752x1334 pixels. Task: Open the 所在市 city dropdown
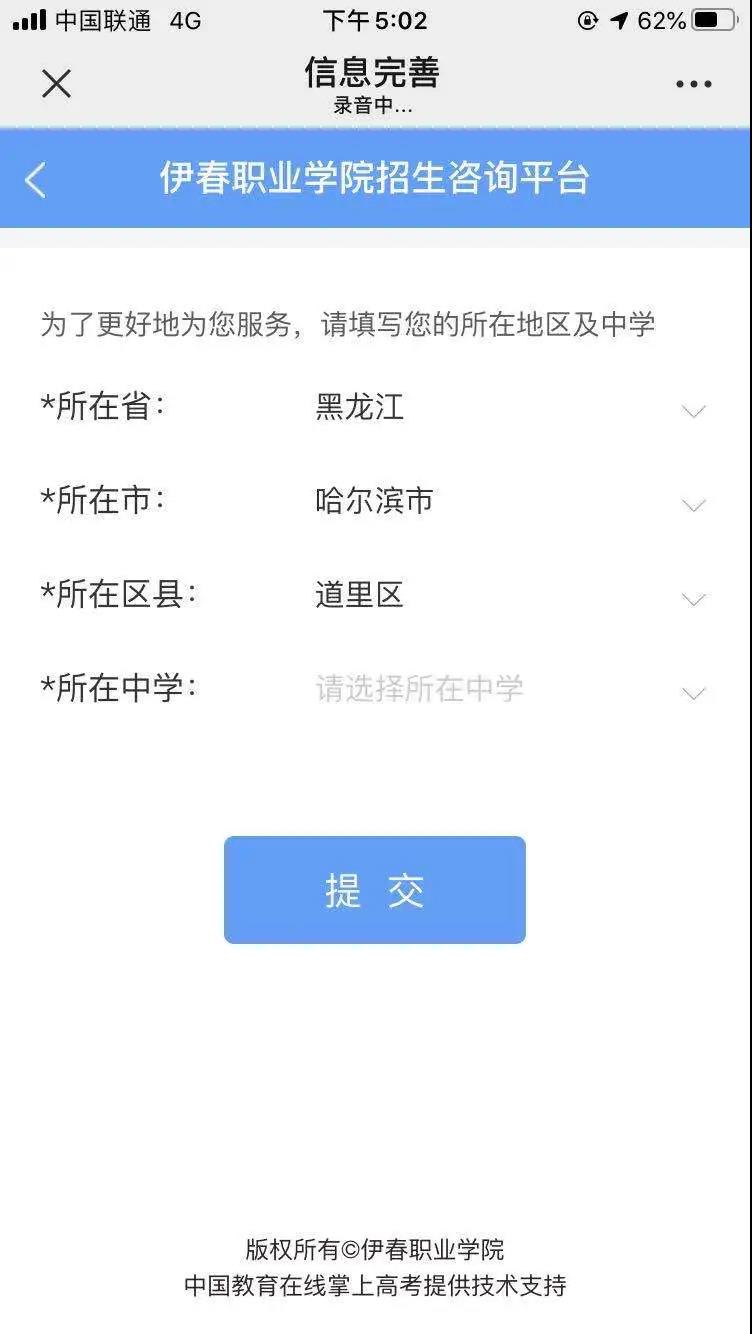[692, 506]
